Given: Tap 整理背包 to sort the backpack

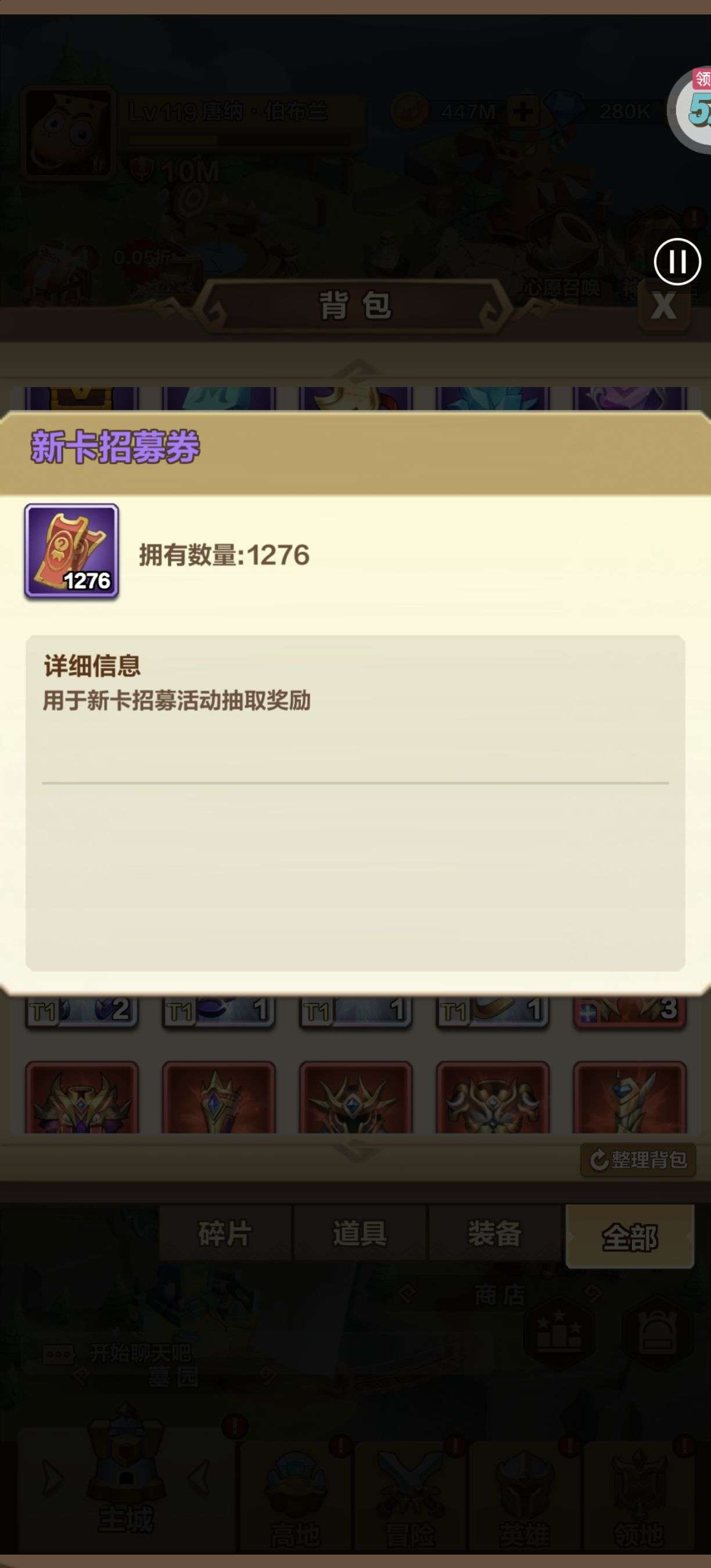Looking at the screenshot, I should click(x=637, y=1160).
